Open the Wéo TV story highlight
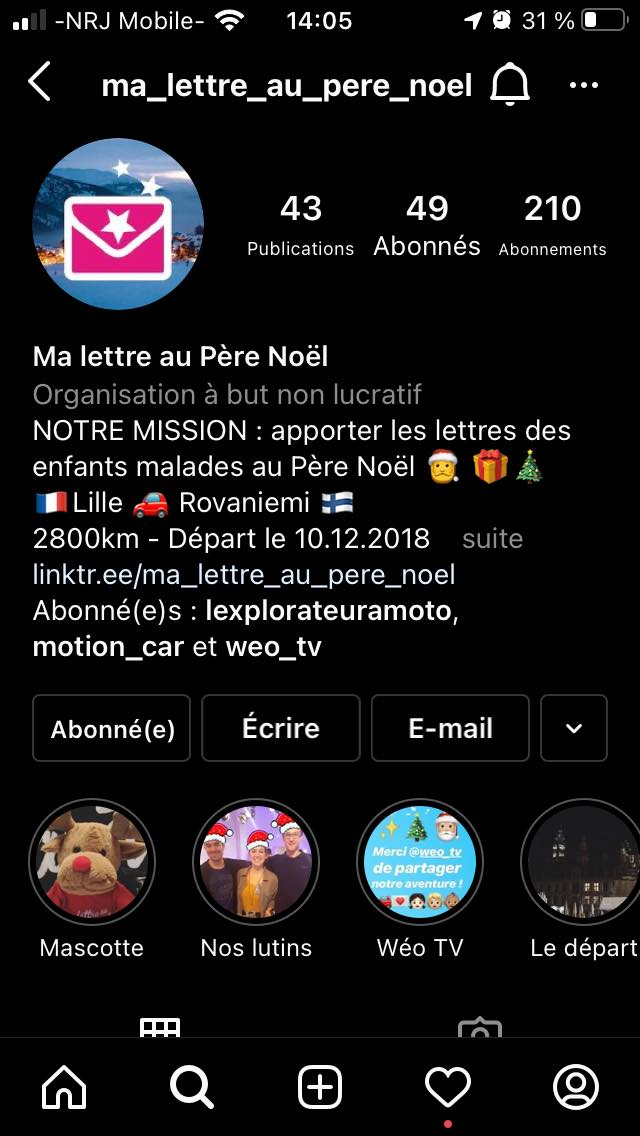640x1136 pixels. [x=420, y=863]
